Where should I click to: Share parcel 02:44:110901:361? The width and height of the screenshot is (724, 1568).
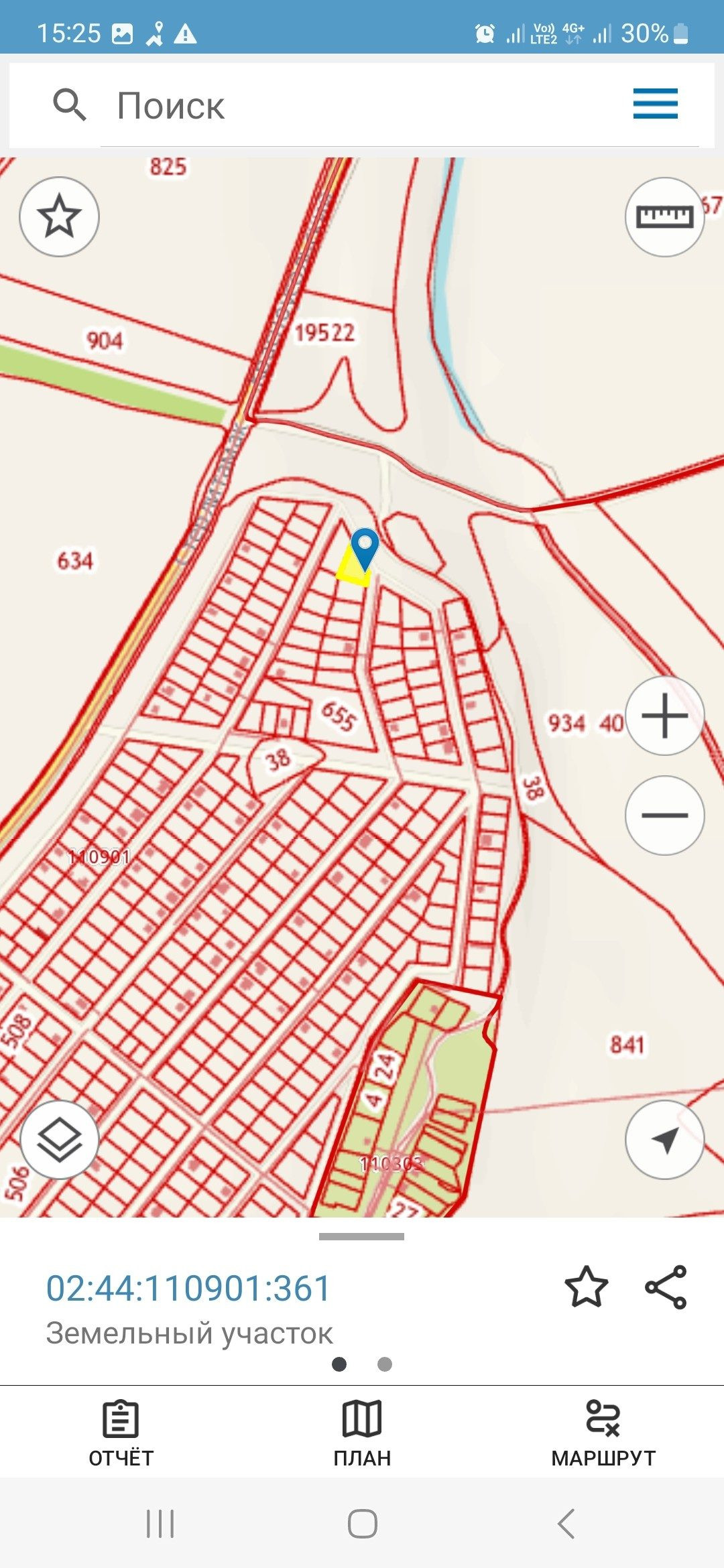coord(666,1287)
